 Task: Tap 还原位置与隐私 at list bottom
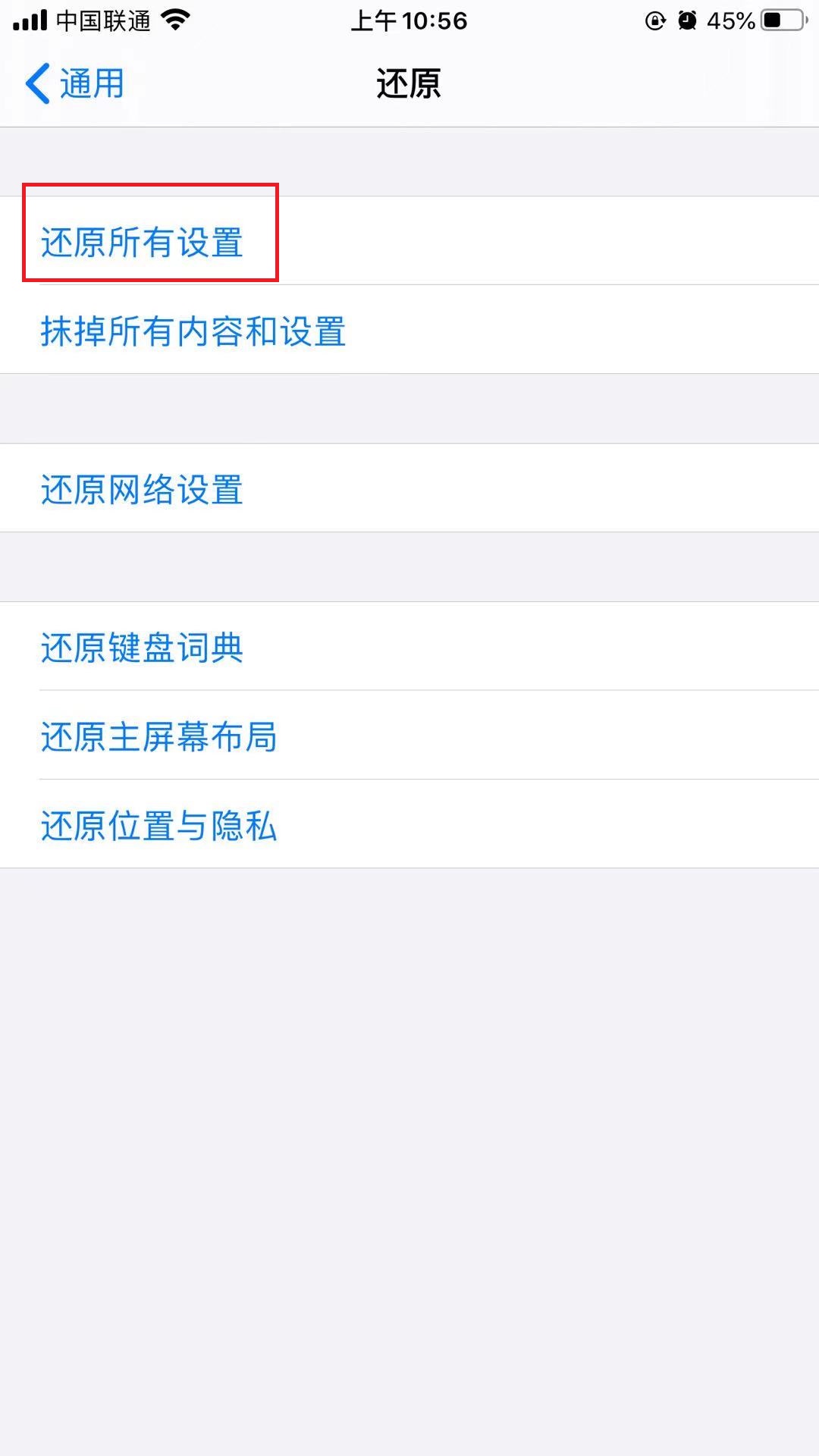[x=158, y=826]
